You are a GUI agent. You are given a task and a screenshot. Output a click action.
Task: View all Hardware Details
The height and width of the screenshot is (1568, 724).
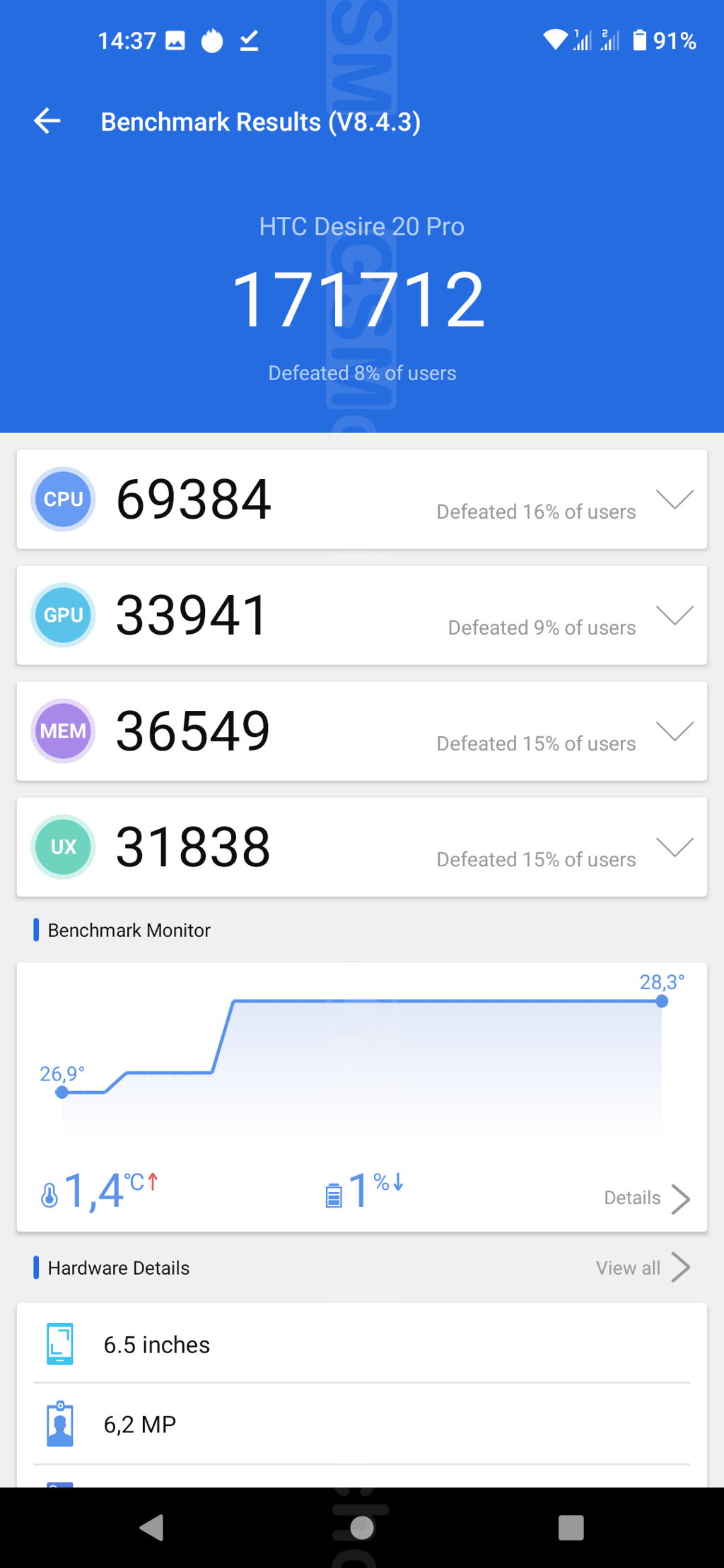[x=642, y=1268]
